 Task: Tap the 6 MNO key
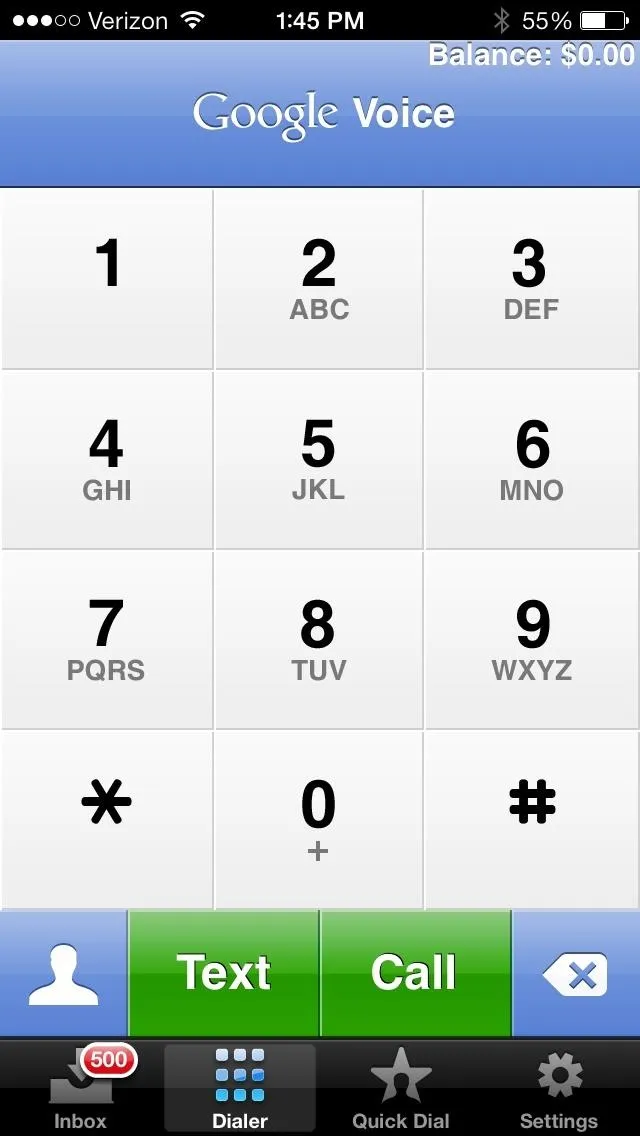532,460
